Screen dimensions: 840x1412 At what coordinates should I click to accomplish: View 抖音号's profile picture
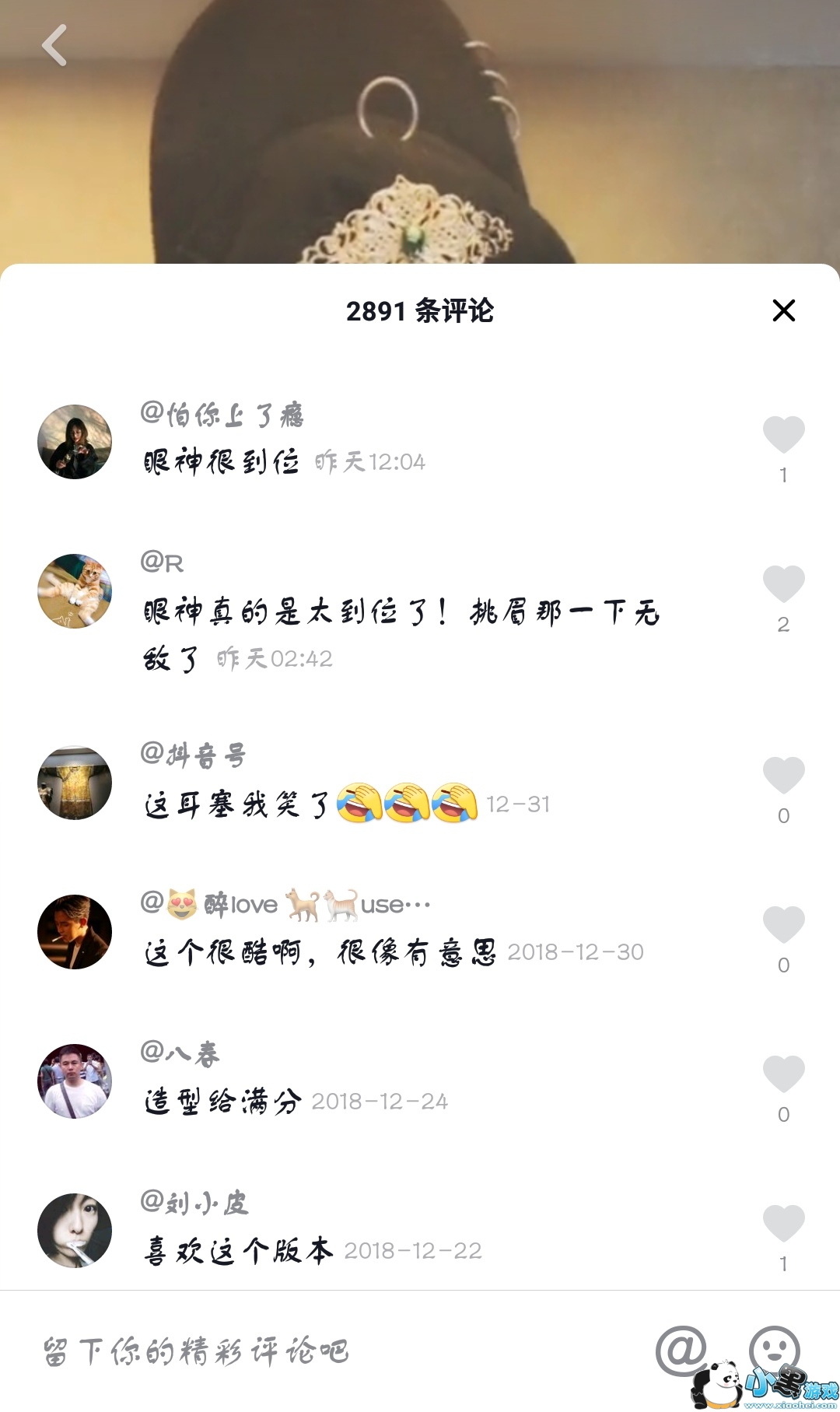(75, 783)
